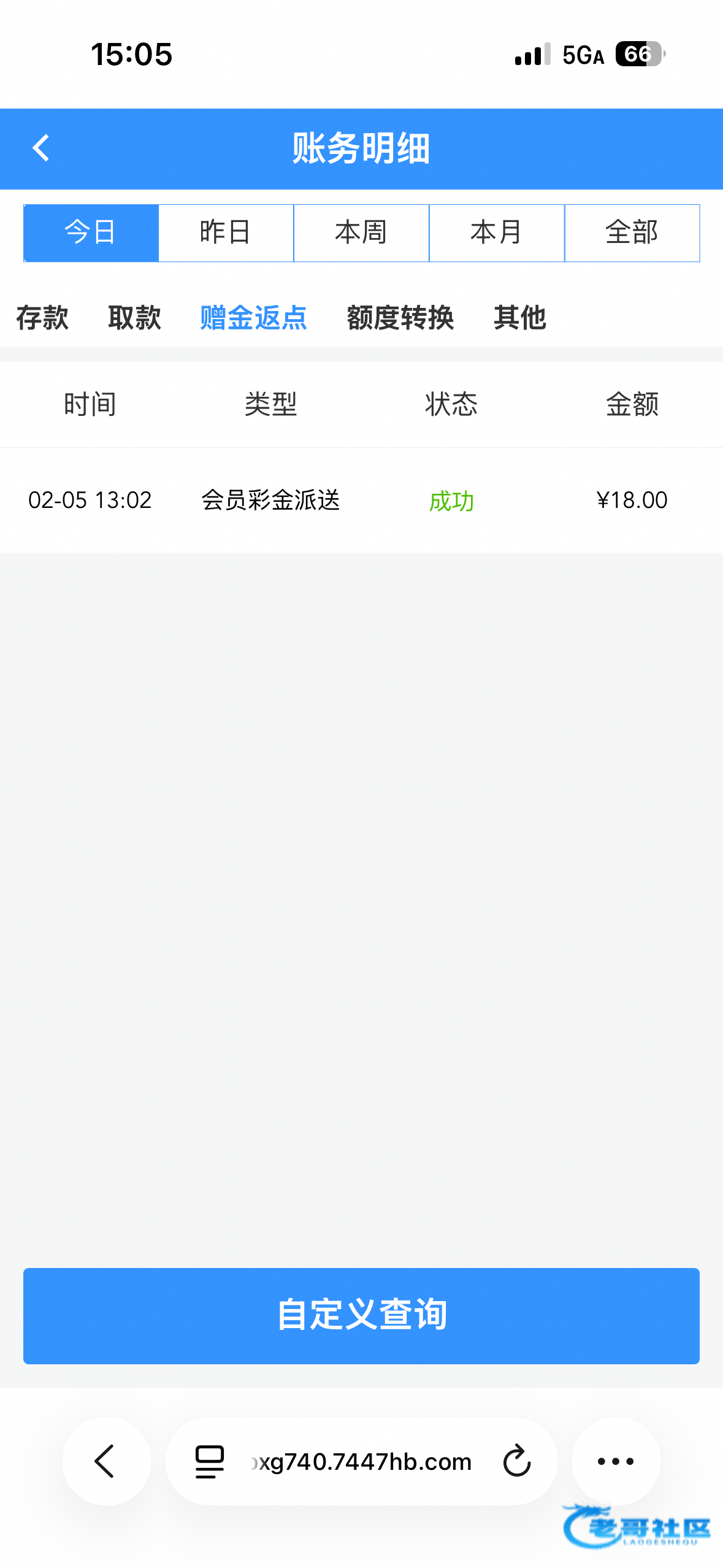Open the 其他 category

point(520,318)
